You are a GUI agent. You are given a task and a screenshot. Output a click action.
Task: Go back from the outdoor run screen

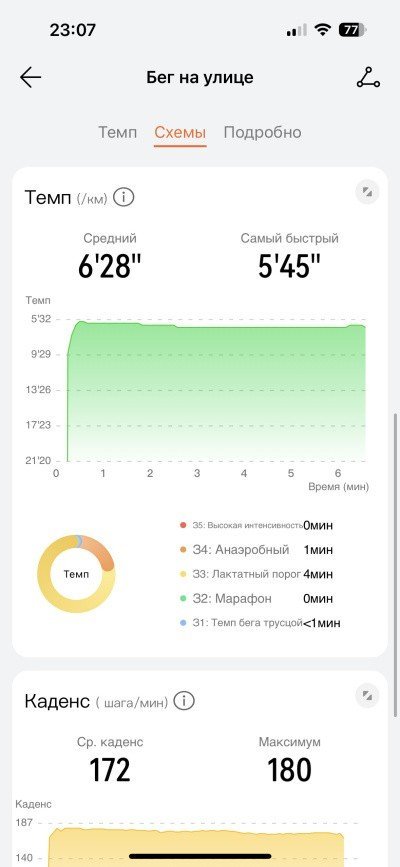pyautogui.click(x=30, y=78)
